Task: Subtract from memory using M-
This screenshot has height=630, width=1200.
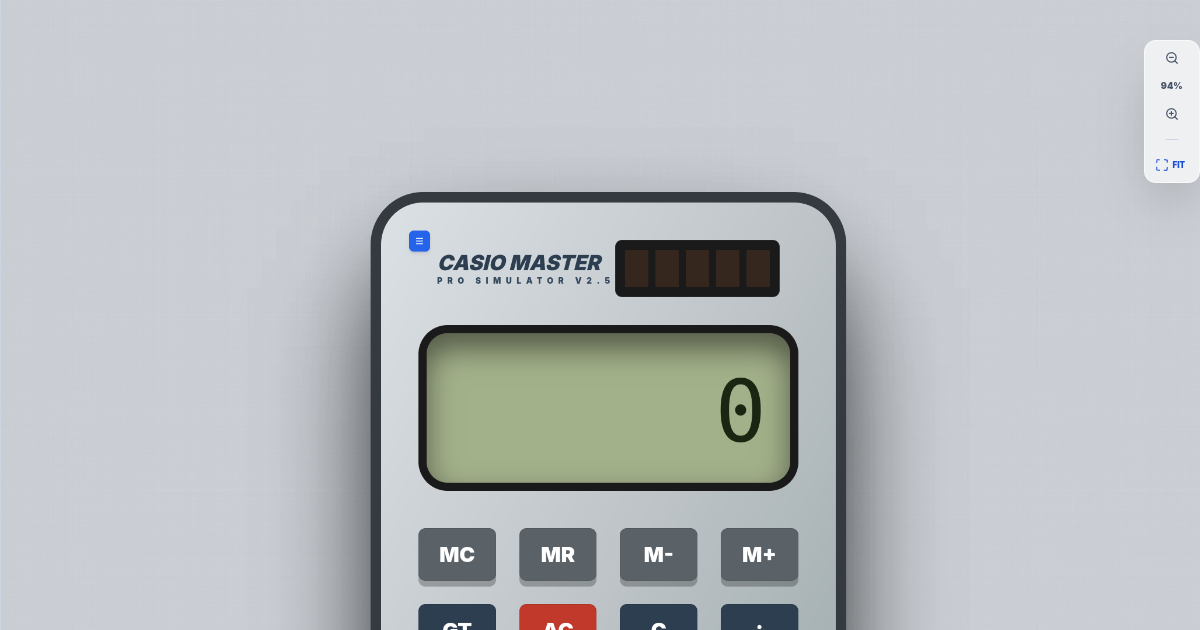Action: (658, 554)
